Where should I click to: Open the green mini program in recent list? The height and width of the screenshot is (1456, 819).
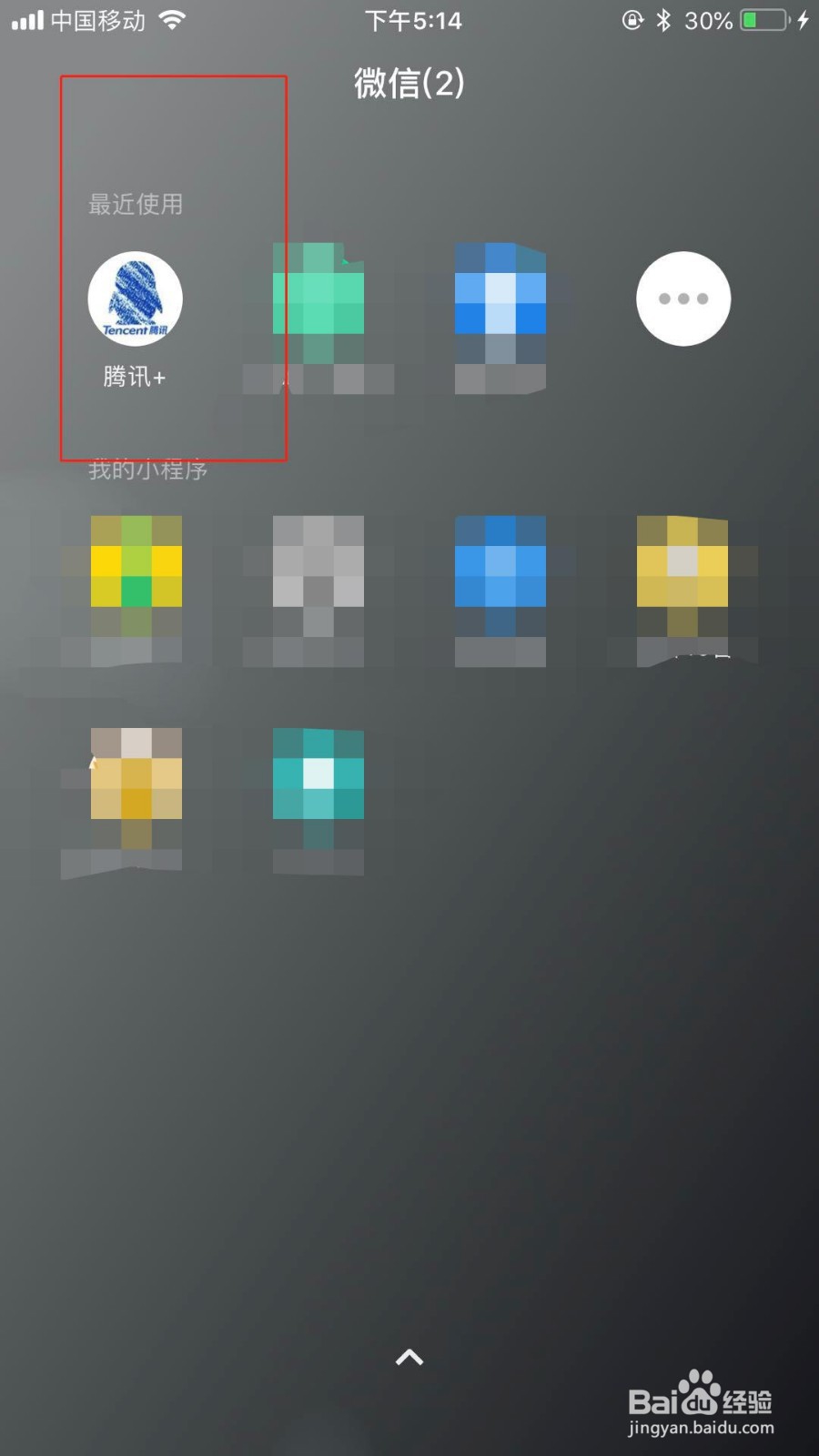pyautogui.click(x=318, y=298)
